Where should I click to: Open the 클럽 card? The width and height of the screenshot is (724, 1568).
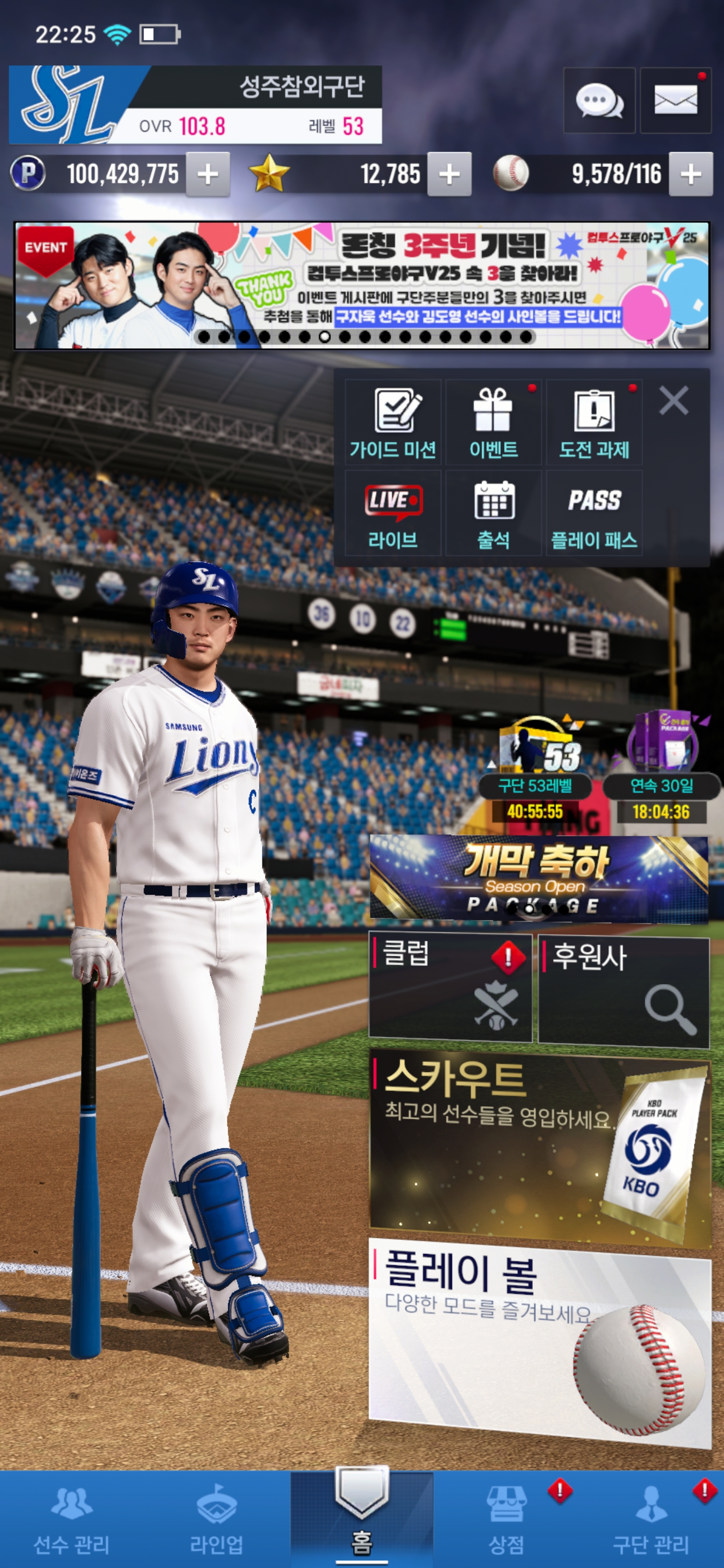[x=450, y=988]
